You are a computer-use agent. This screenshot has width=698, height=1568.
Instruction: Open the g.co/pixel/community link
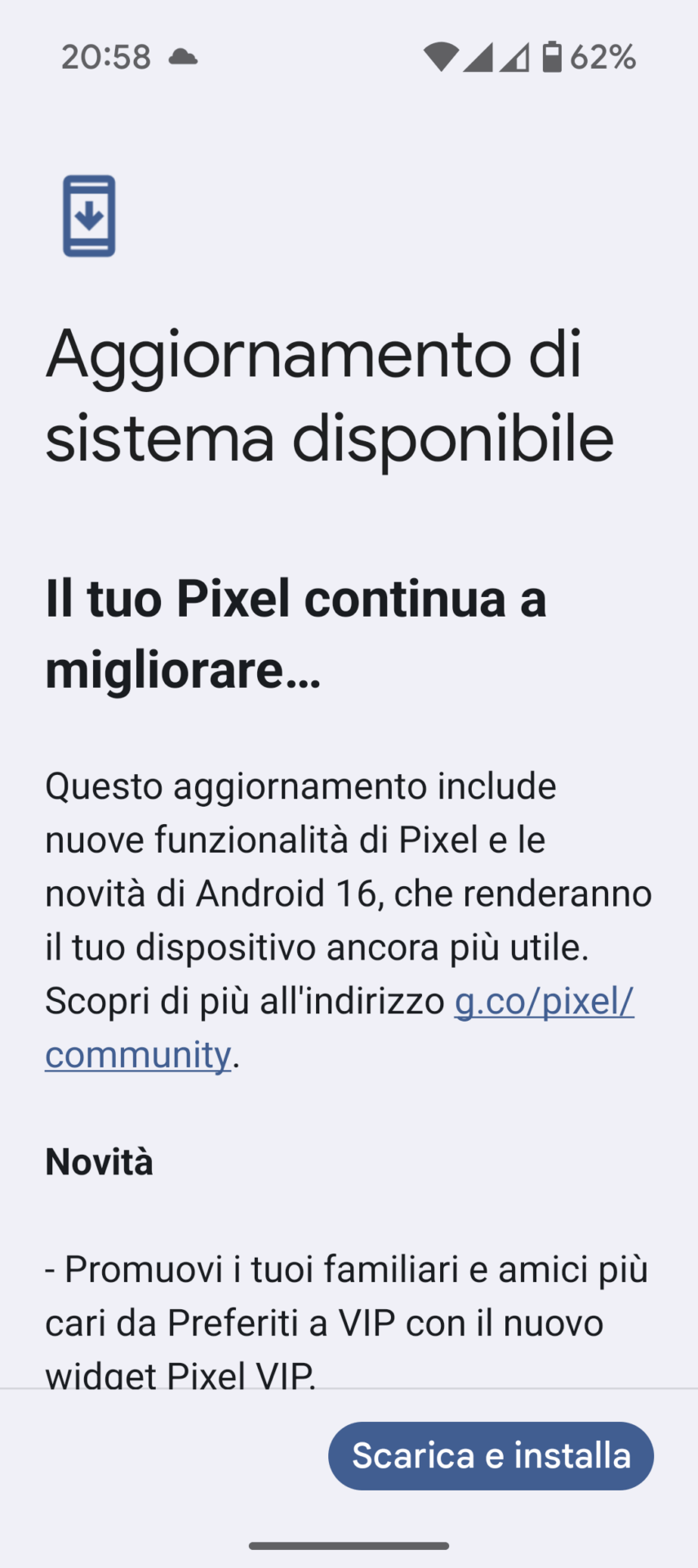544,1001
